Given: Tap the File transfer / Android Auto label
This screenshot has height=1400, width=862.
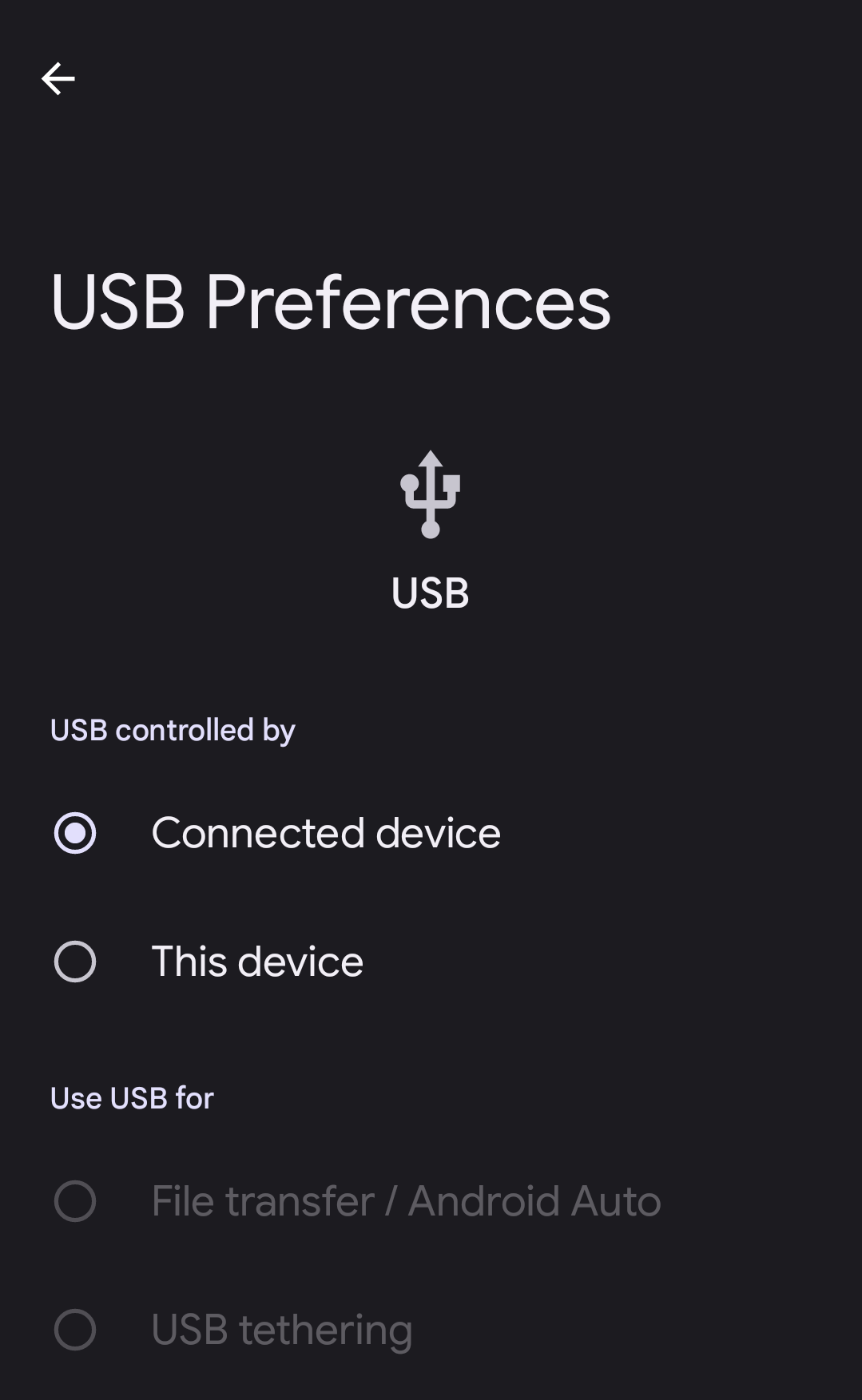Looking at the screenshot, I should pyautogui.click(x=406, y=1201).
